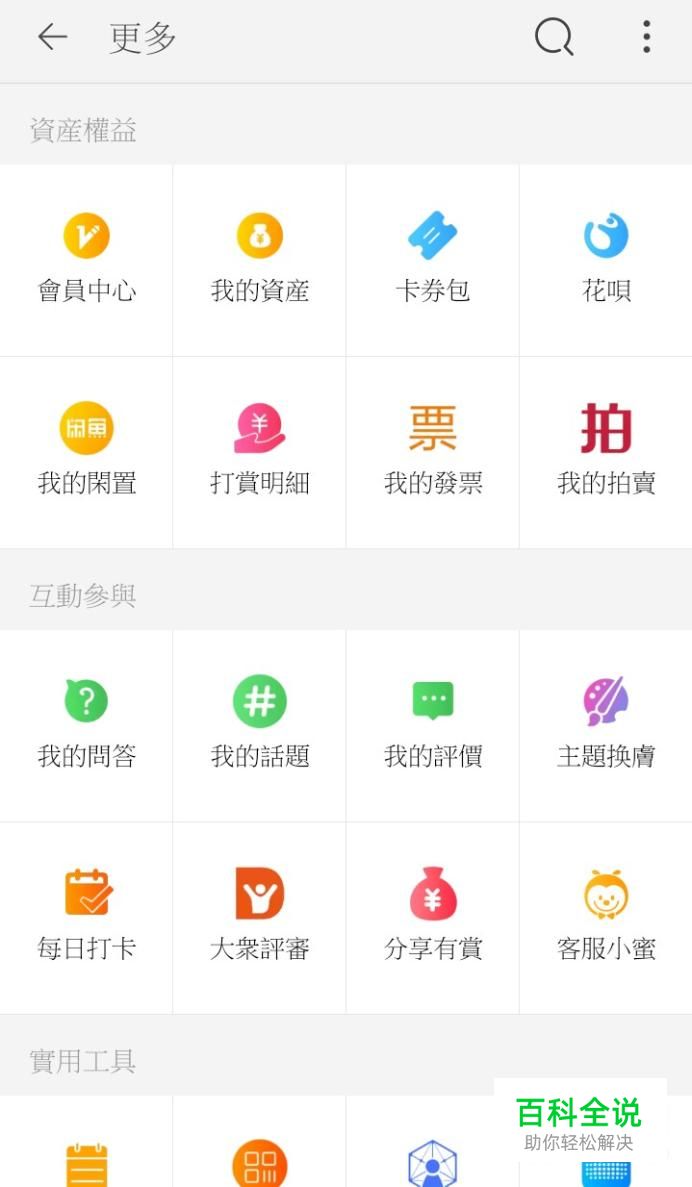Select 我的資產 (My Assets)
This screenshot has height=1187, width=692.
[x=259, y=260]
